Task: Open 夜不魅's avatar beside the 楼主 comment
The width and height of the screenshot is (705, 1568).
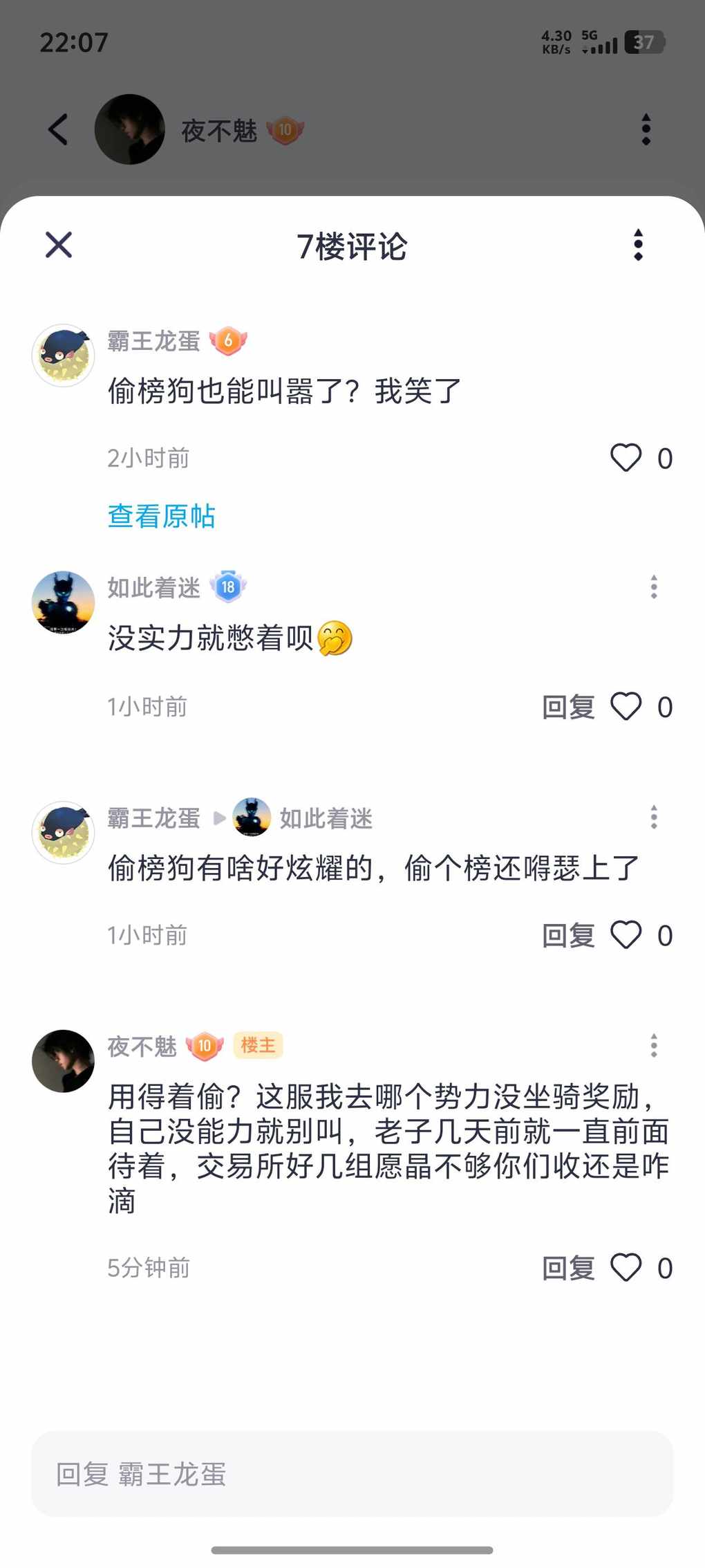Action: pyautogui.click(x=63, y=1061)
